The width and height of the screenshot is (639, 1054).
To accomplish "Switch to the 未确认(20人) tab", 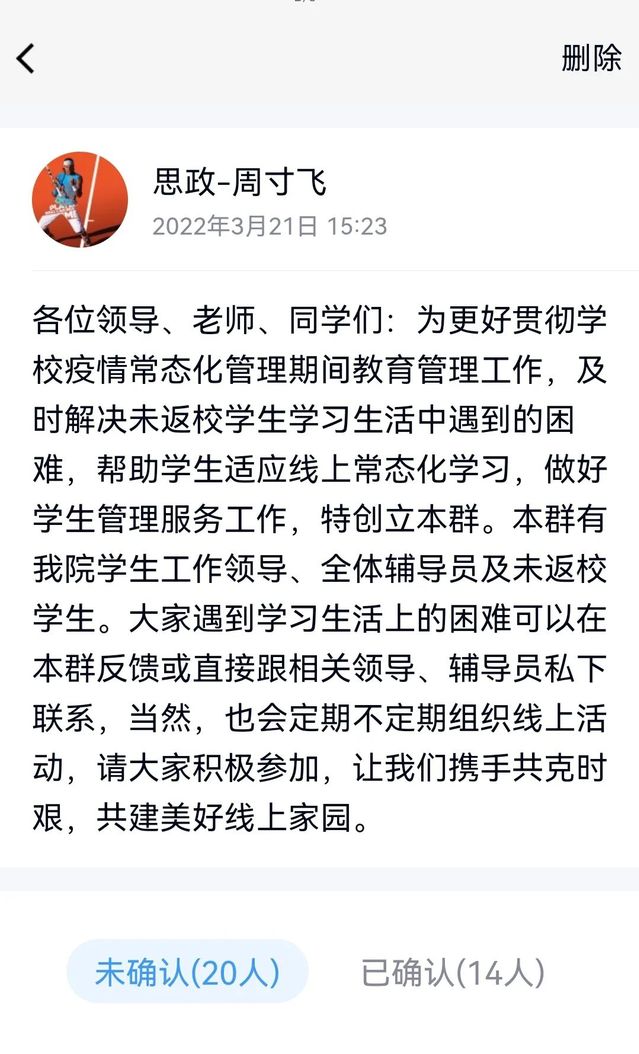I will coord(187,971).
